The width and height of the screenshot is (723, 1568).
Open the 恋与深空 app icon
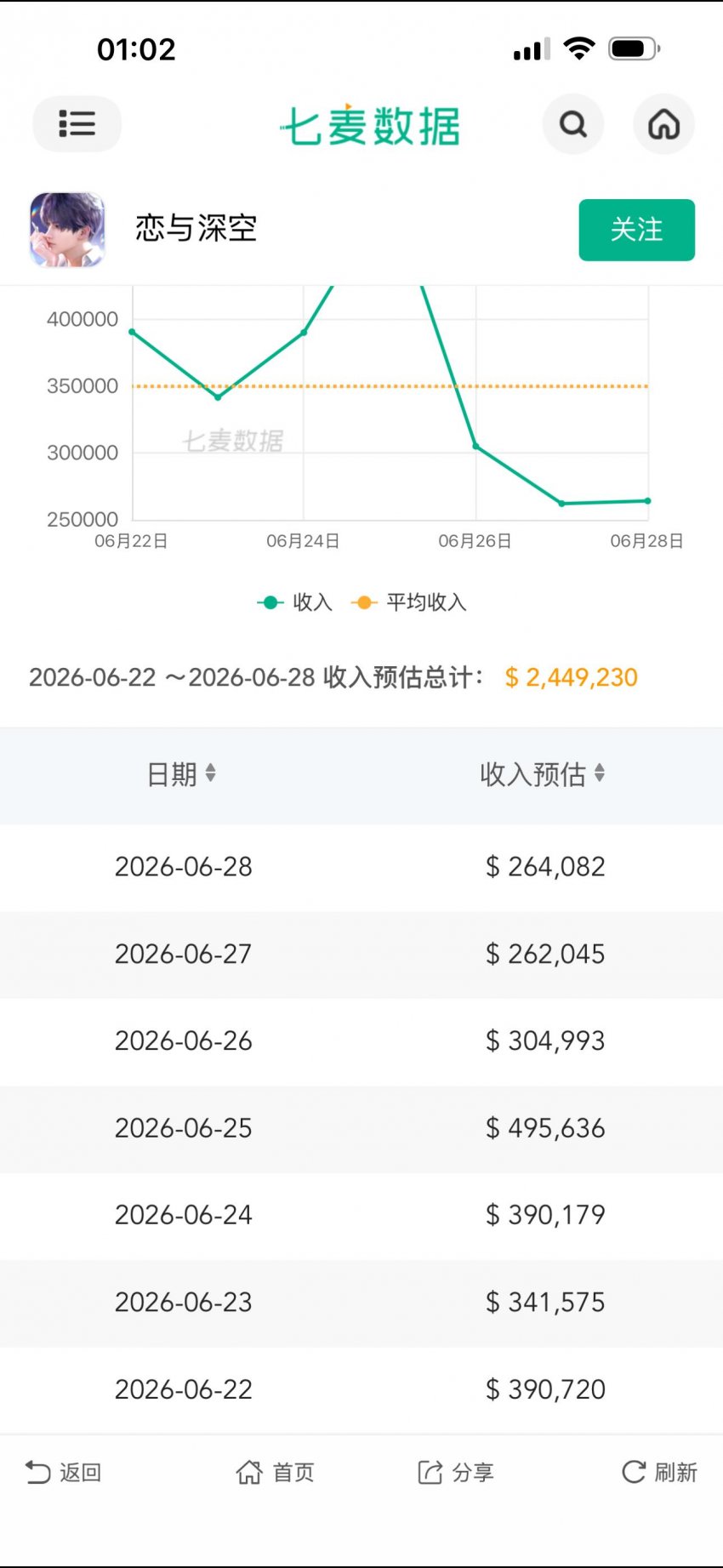pos(67,230)
